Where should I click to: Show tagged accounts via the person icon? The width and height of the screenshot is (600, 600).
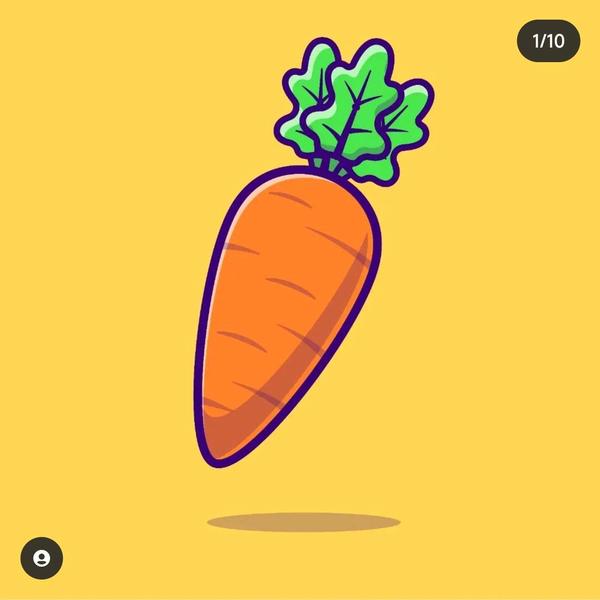tap(41, 558)
